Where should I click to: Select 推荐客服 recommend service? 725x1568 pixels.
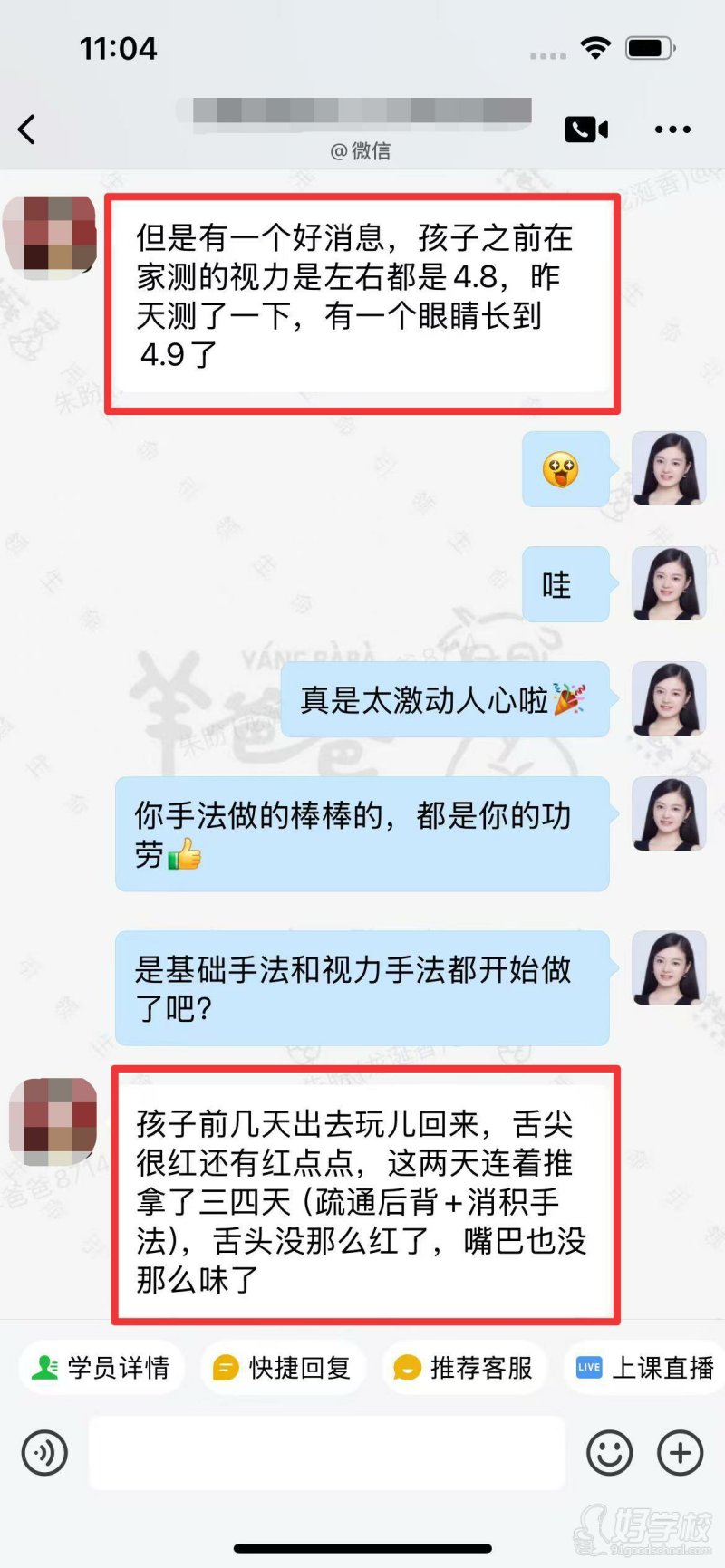464,1368
